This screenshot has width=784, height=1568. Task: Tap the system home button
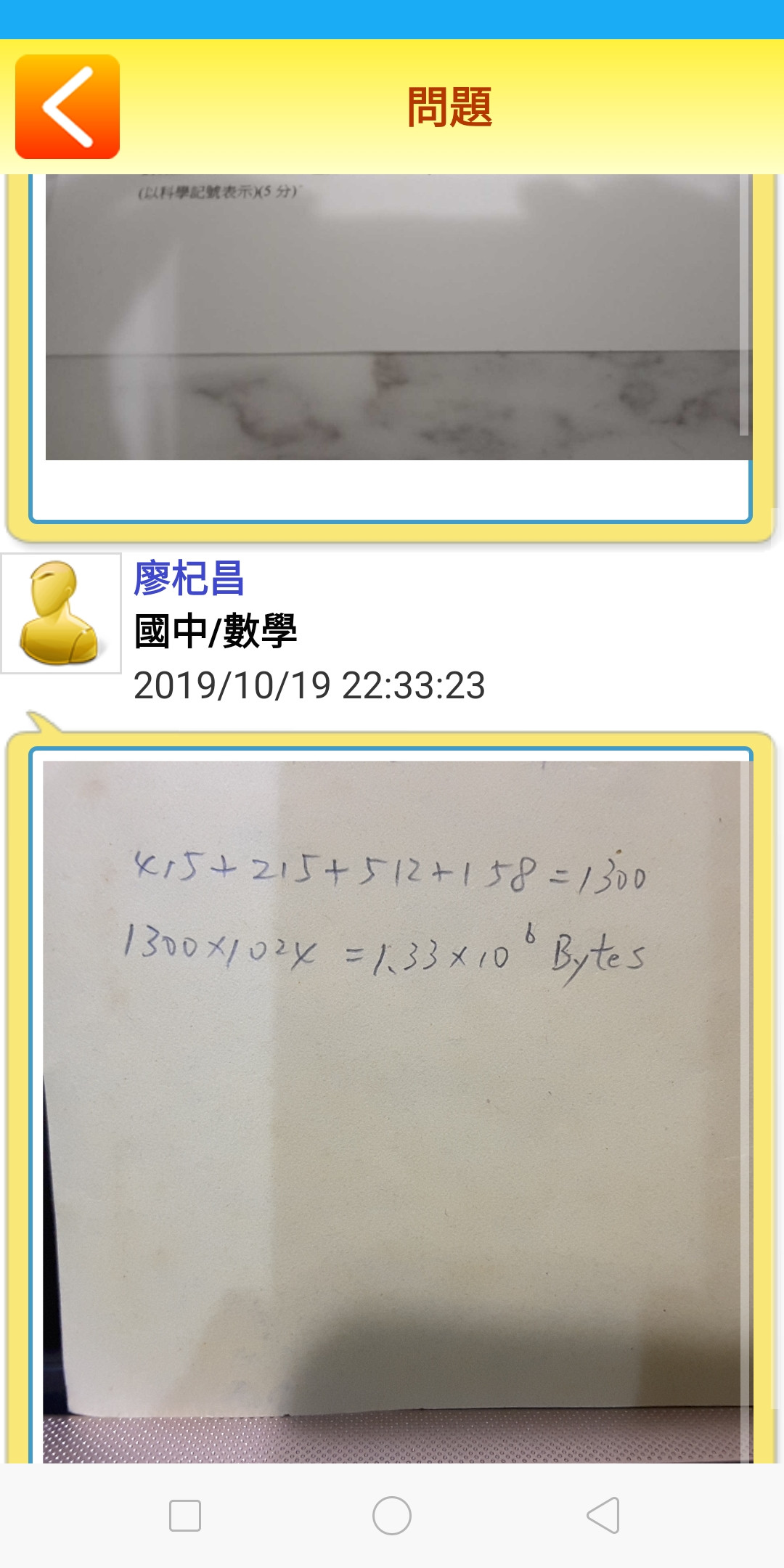point(392,1516)
